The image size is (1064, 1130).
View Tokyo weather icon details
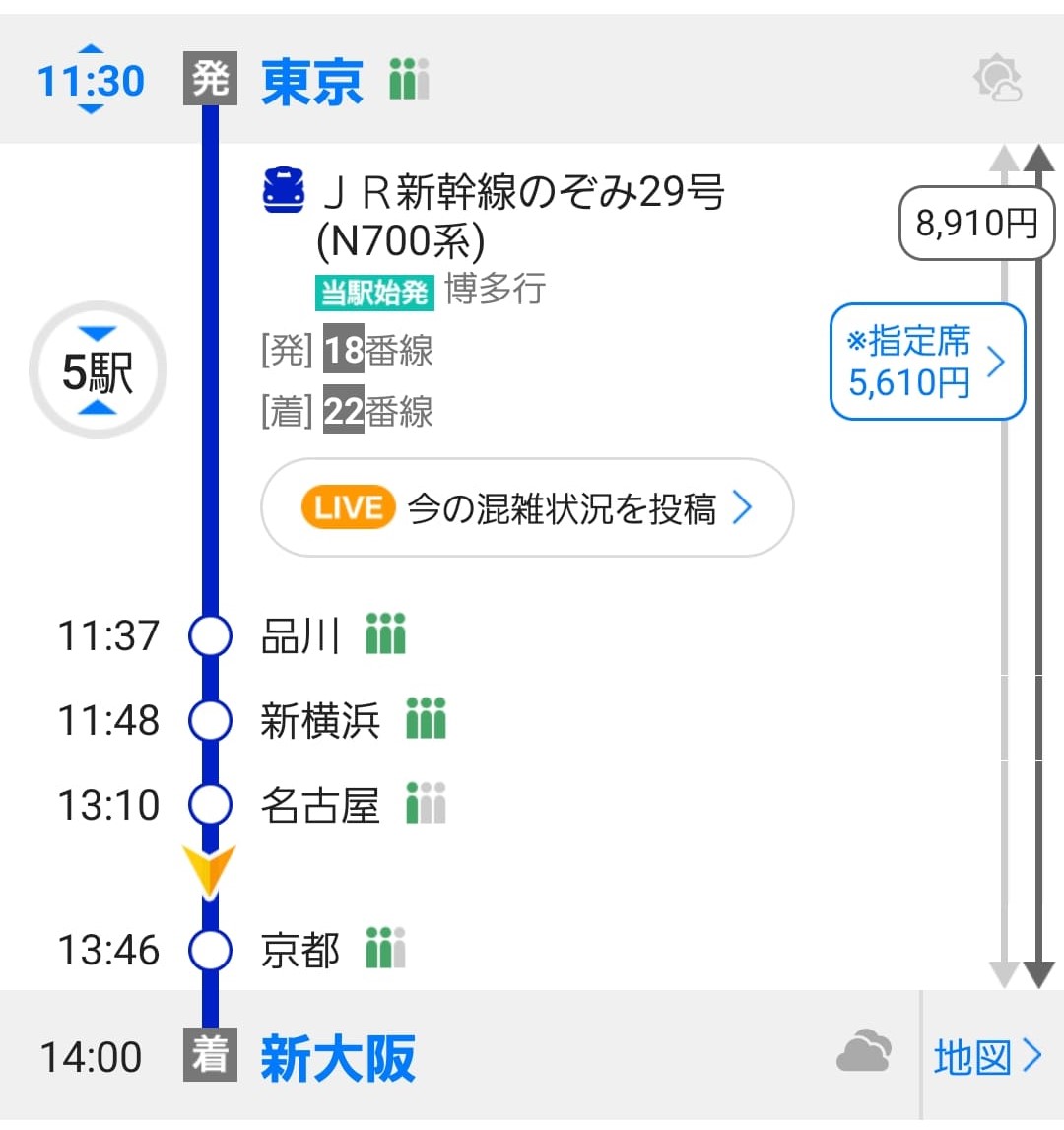tap(997, 80)
